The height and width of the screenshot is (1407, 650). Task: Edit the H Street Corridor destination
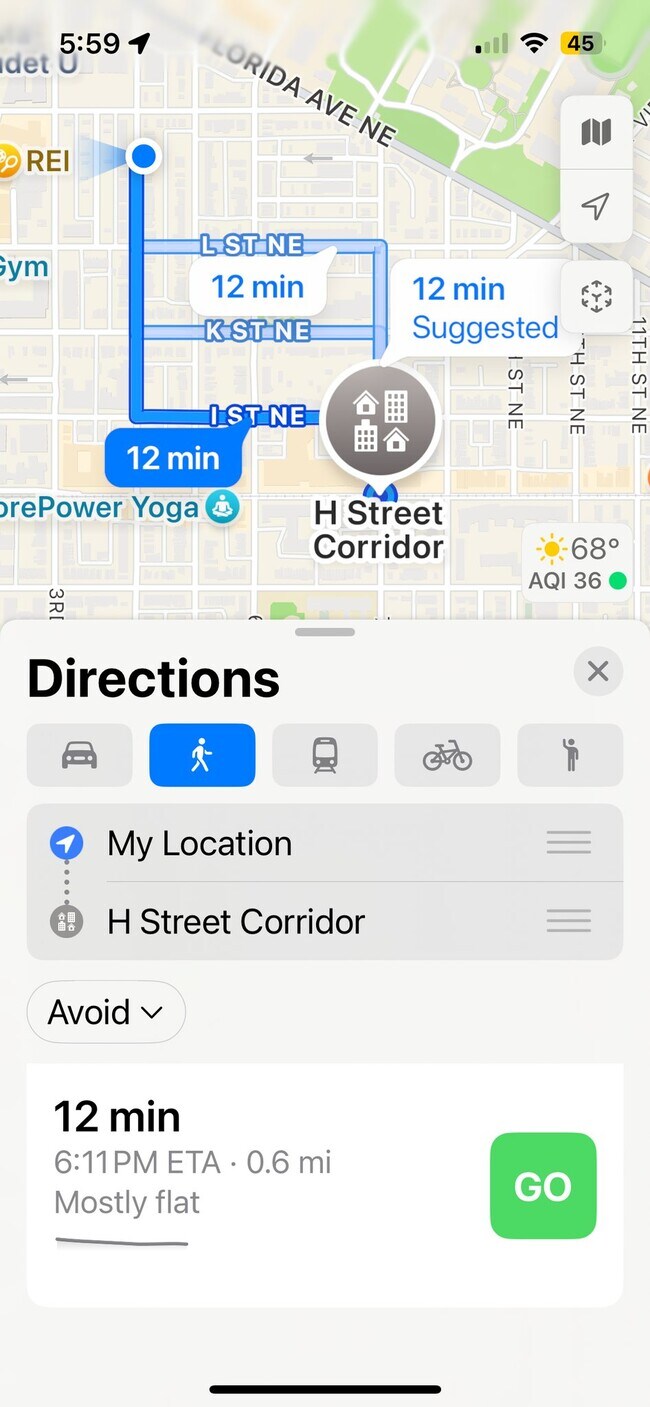point(325,921)
